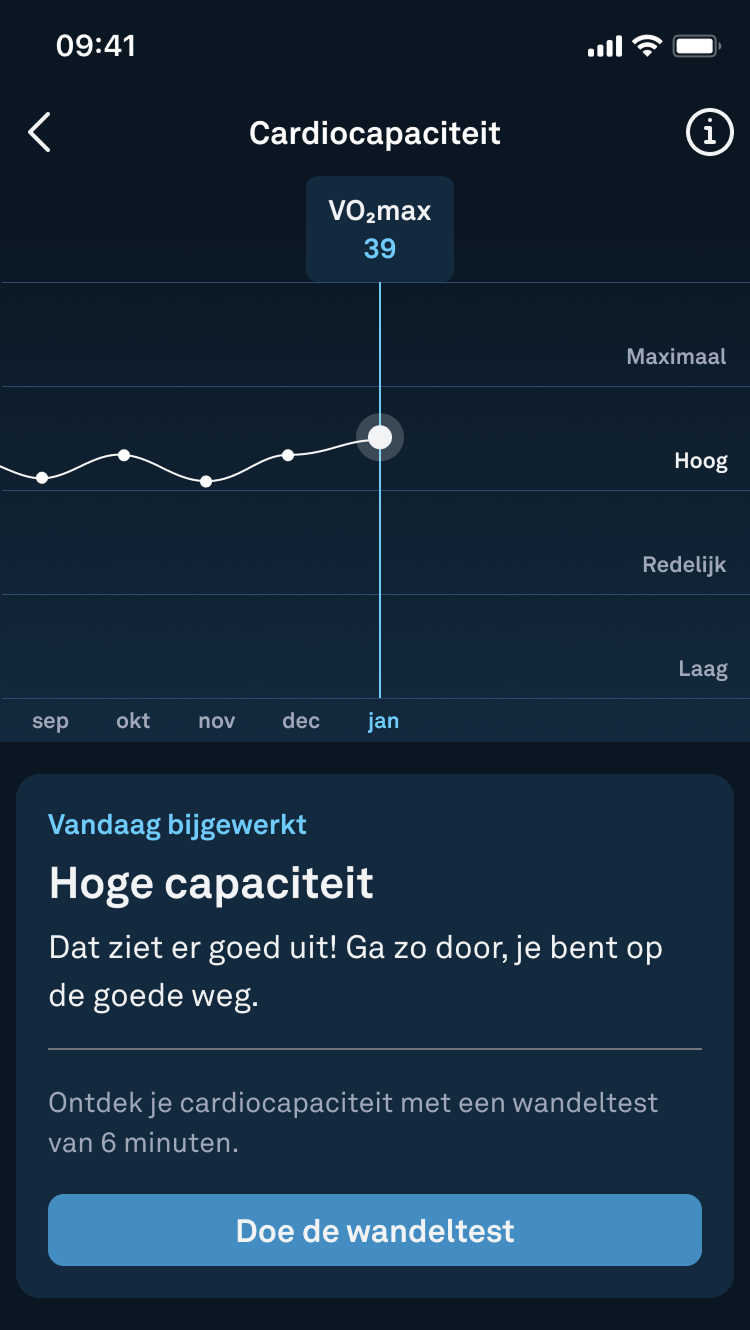The image size is (750, 1330).
Task: Select the oktober data point on chart
Action: tap(124, 455)
